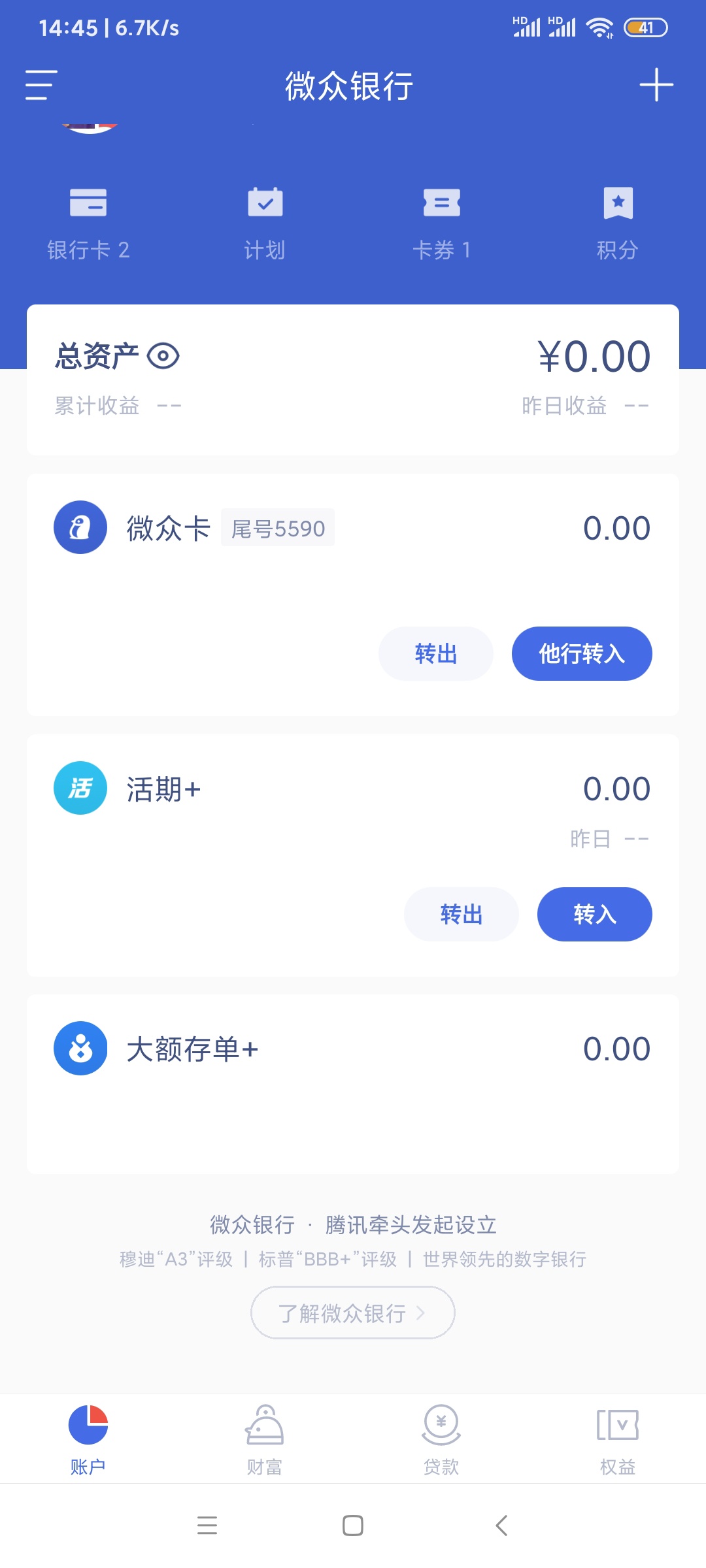Tap 转出 under 活期+

pos(462,914)
